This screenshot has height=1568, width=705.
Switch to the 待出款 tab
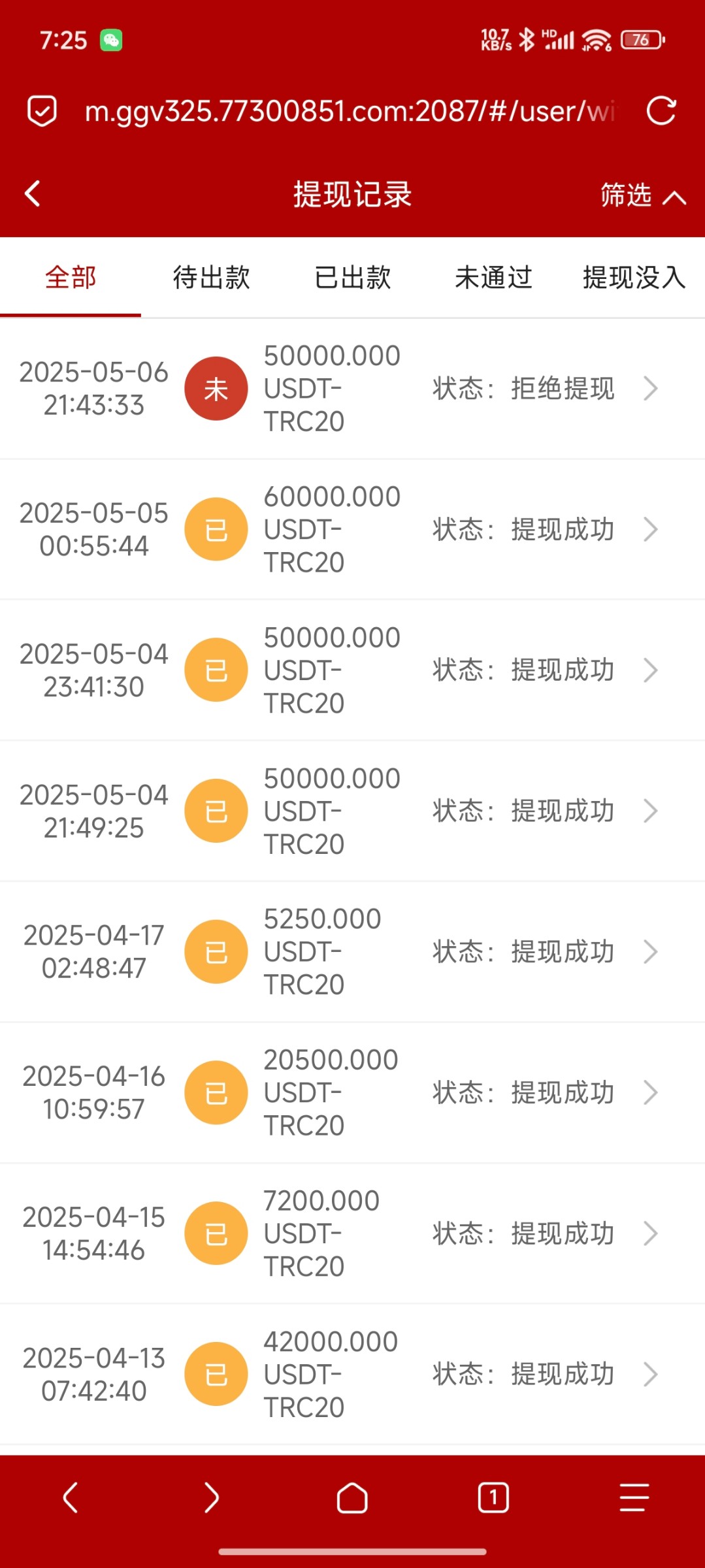click(x=211, y=278)
